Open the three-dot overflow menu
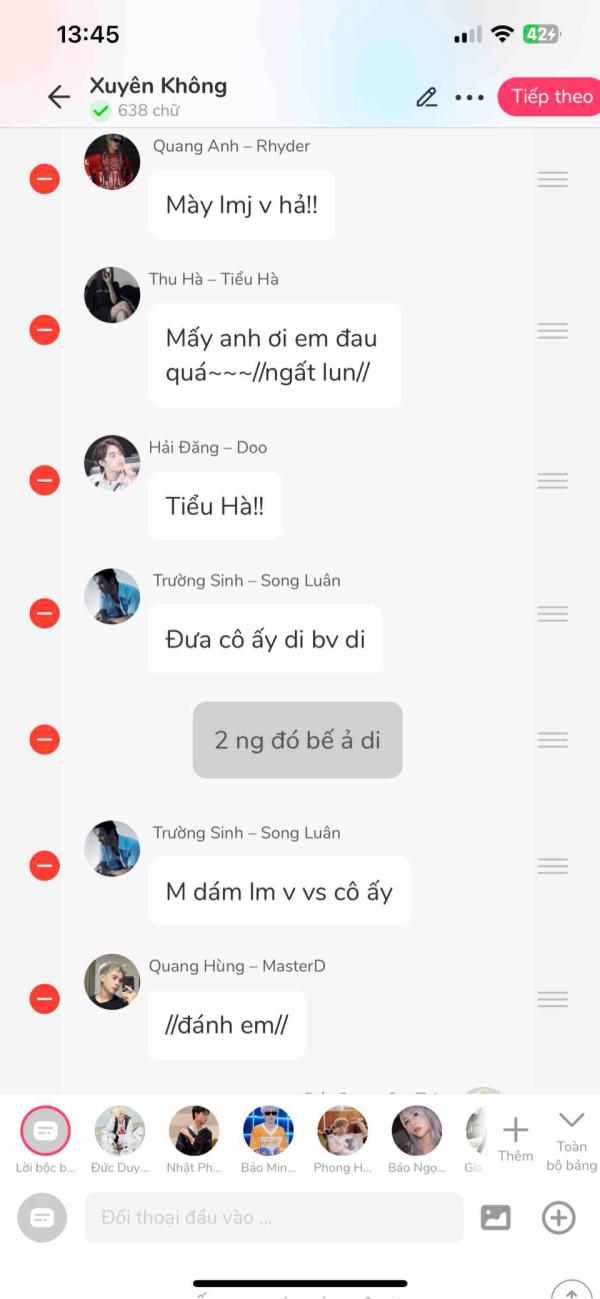Viewport: 600px width, 1299px height. pos(469,97)
